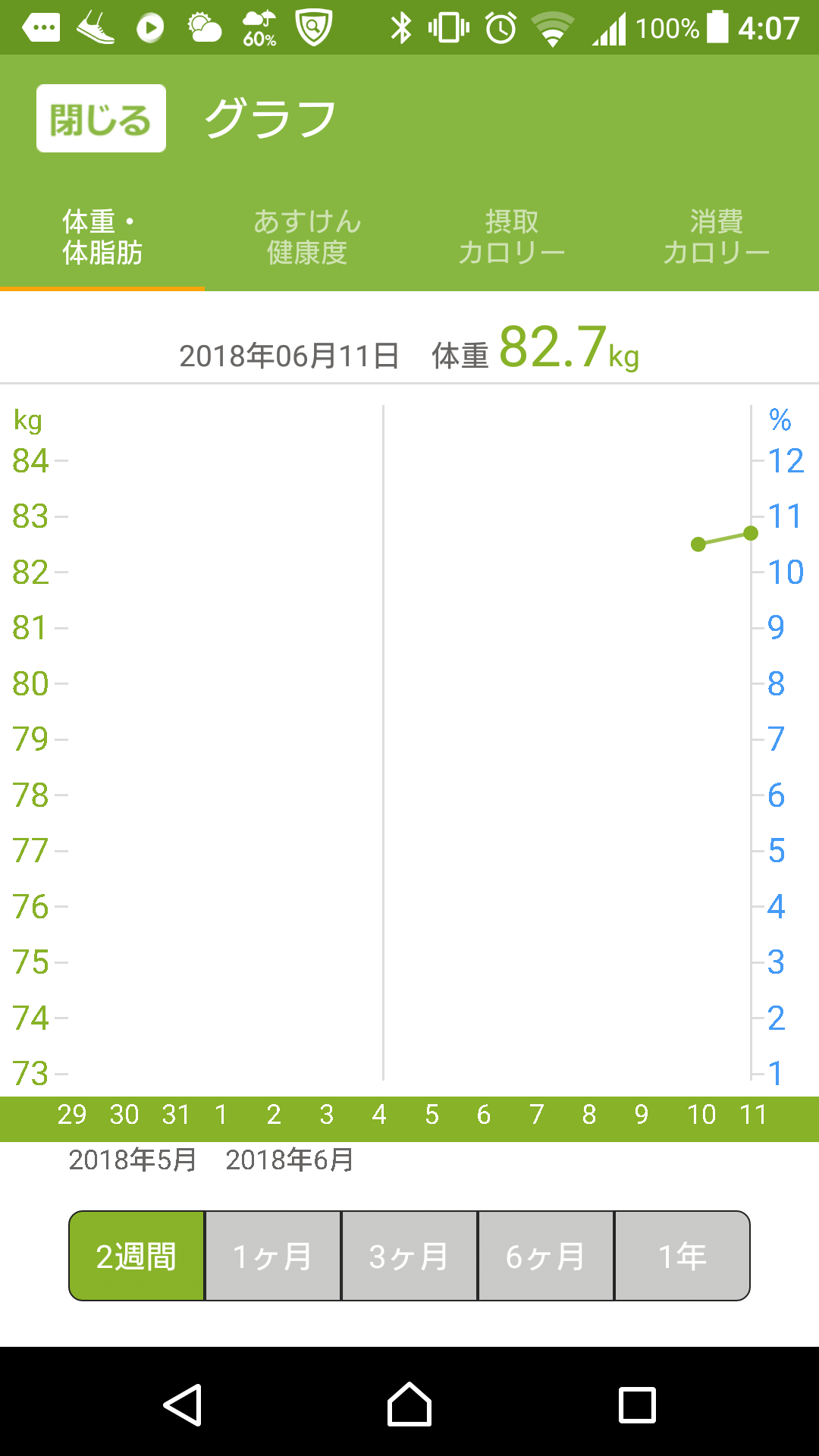This screenshot has width=819, height=1456.
Task: Go to the home screen
Action: pos(409,1404)
